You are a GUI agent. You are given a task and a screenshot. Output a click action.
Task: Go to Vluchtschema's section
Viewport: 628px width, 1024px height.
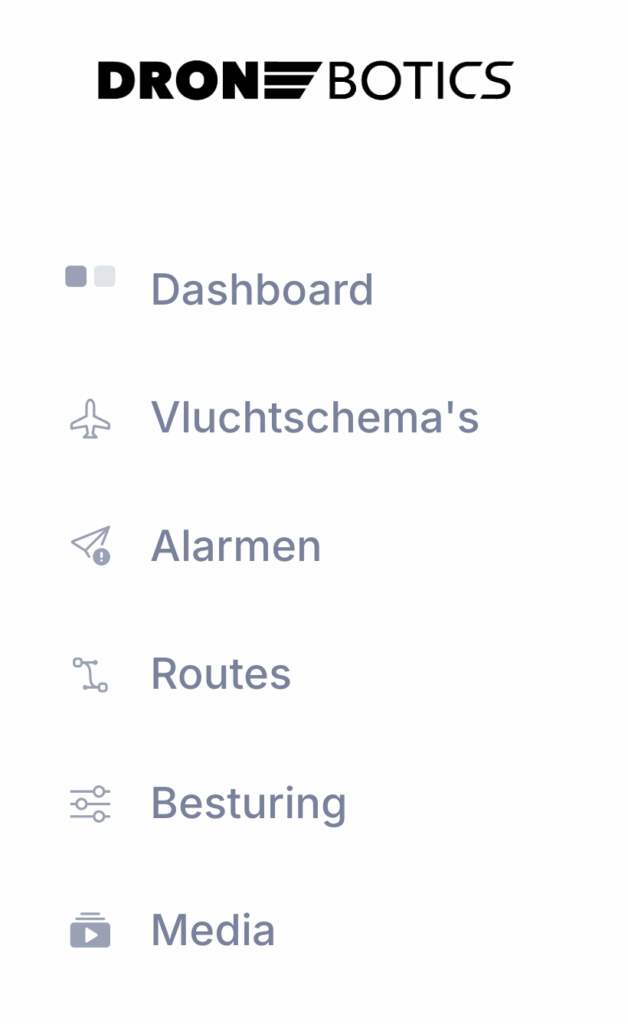click(x=314, y=418)
